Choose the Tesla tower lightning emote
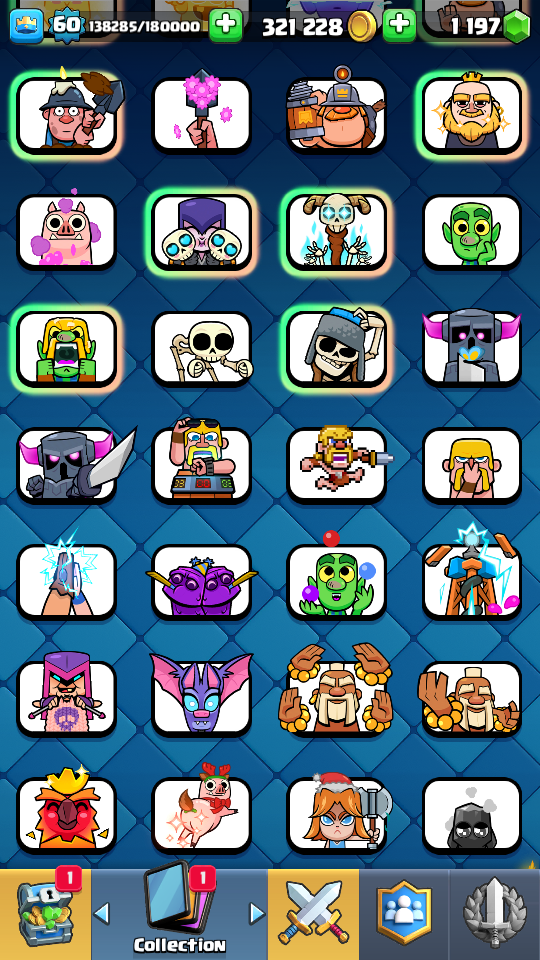The image size is (540, 960). 472,576
